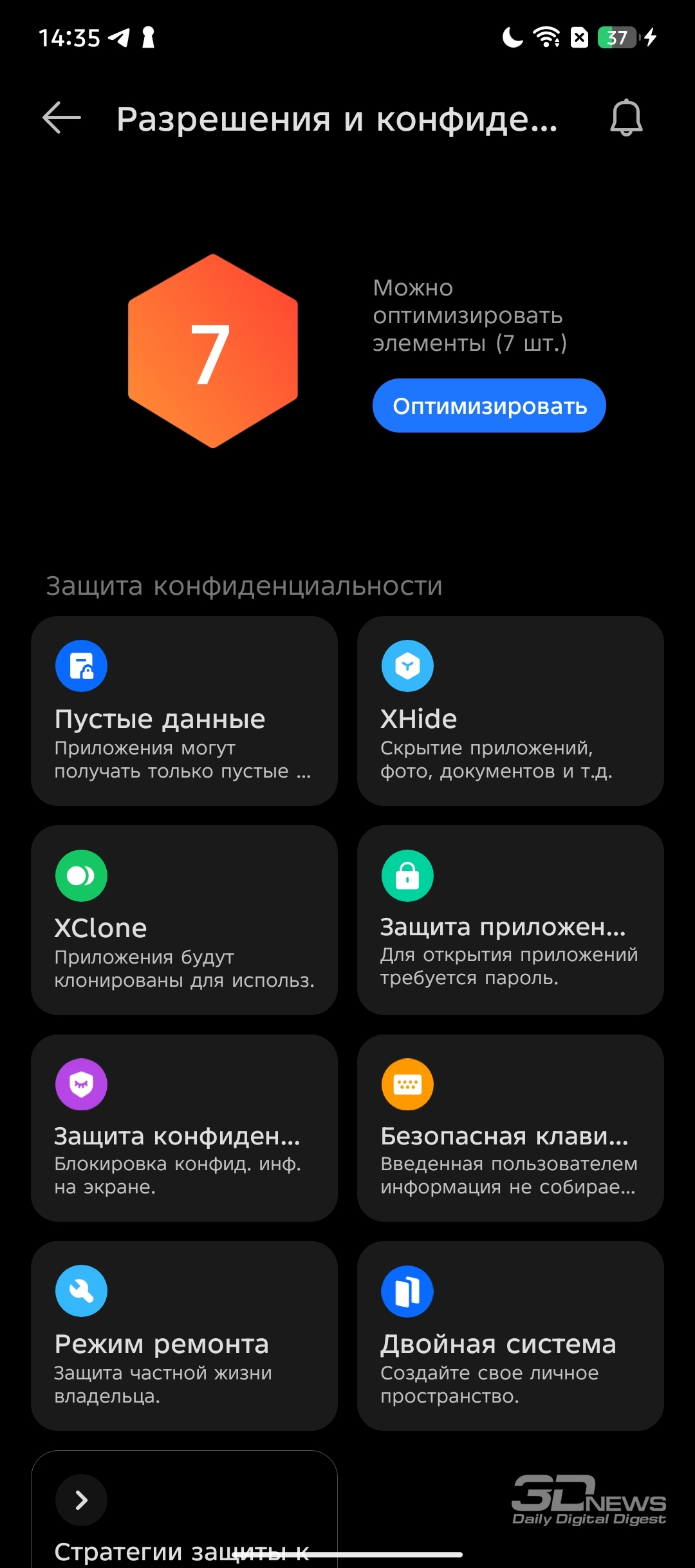Go back using the arrow icon
This screenshot has width=695, height=1568.
tap(62, 118)
